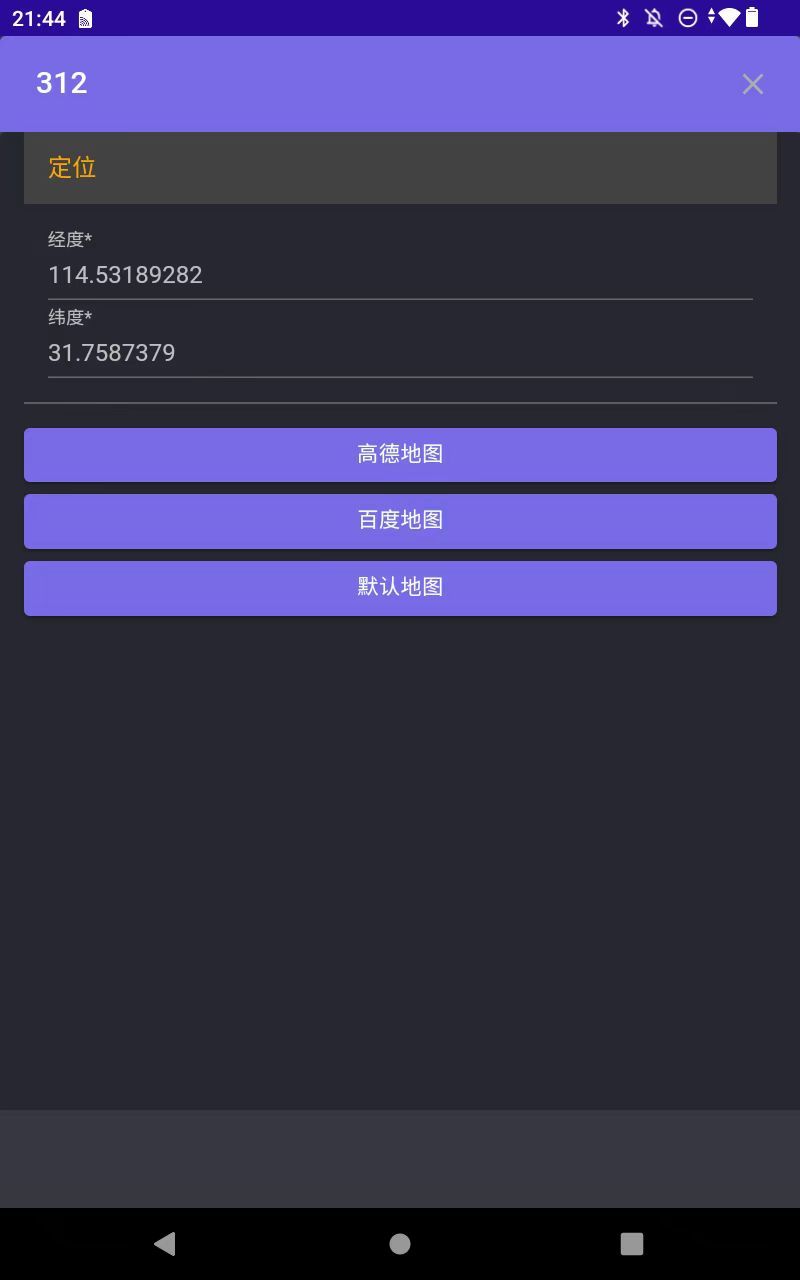The width and height of the screenshot is (800, 1280).
Task: Edit the 经度 longitude field
Action: click(400, 275)
